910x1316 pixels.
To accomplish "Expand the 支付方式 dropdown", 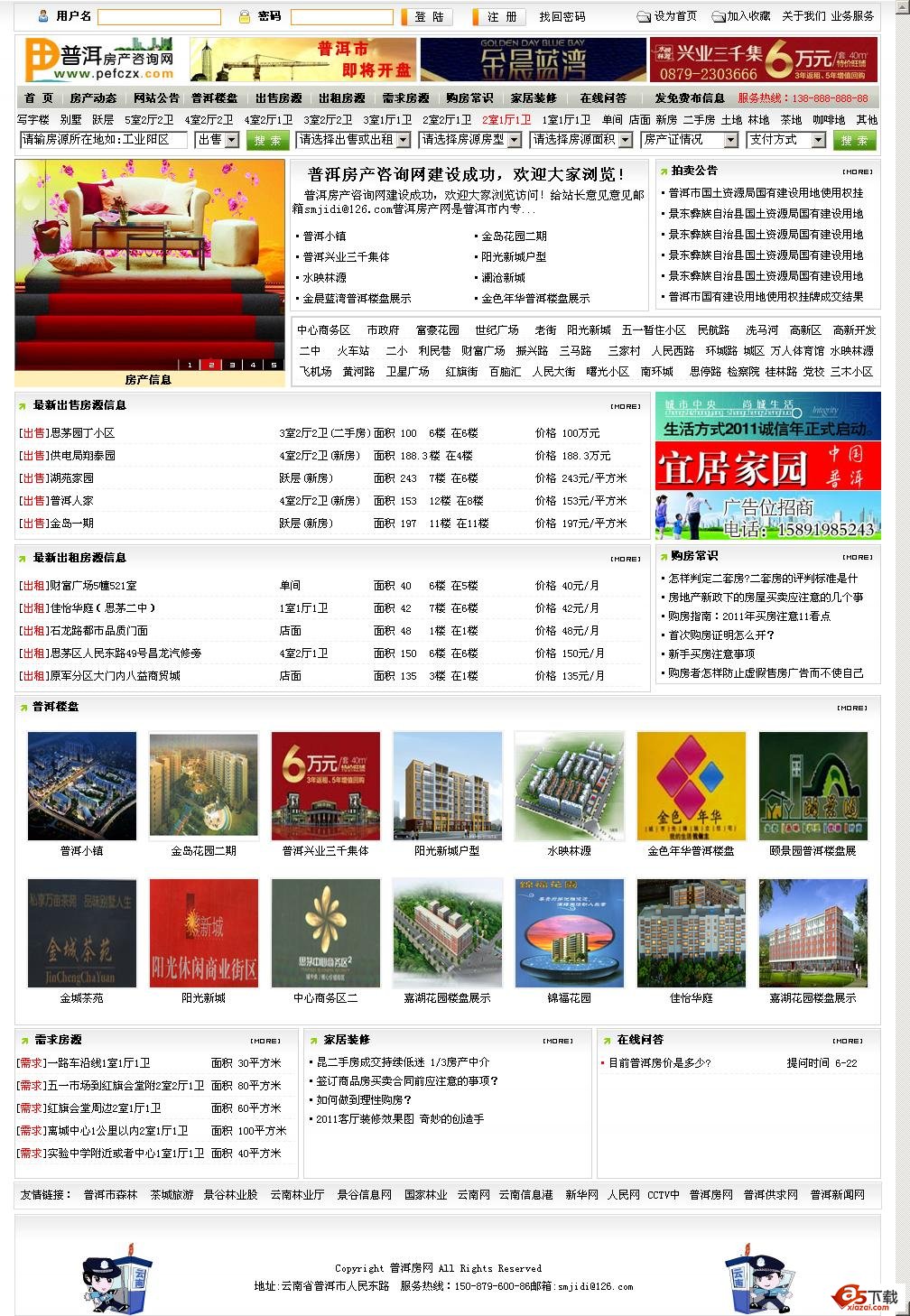I will pos(785,140).
